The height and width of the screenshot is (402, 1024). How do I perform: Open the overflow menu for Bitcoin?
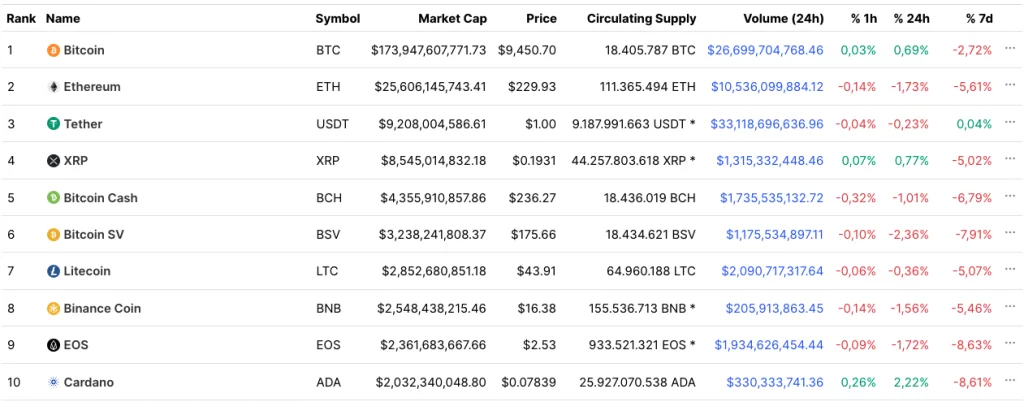1010,49
